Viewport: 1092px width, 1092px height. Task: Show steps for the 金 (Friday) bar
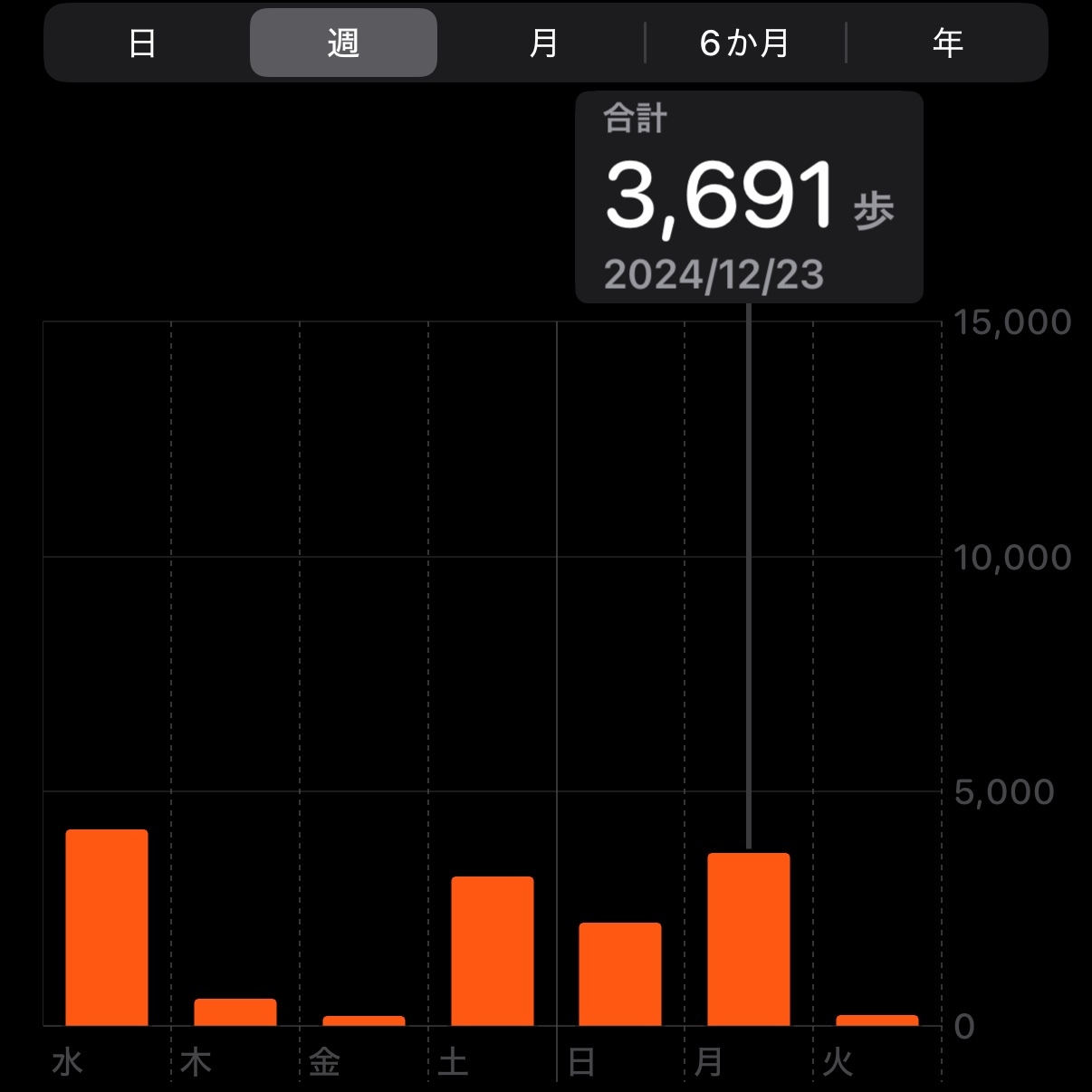[364, 1020]
